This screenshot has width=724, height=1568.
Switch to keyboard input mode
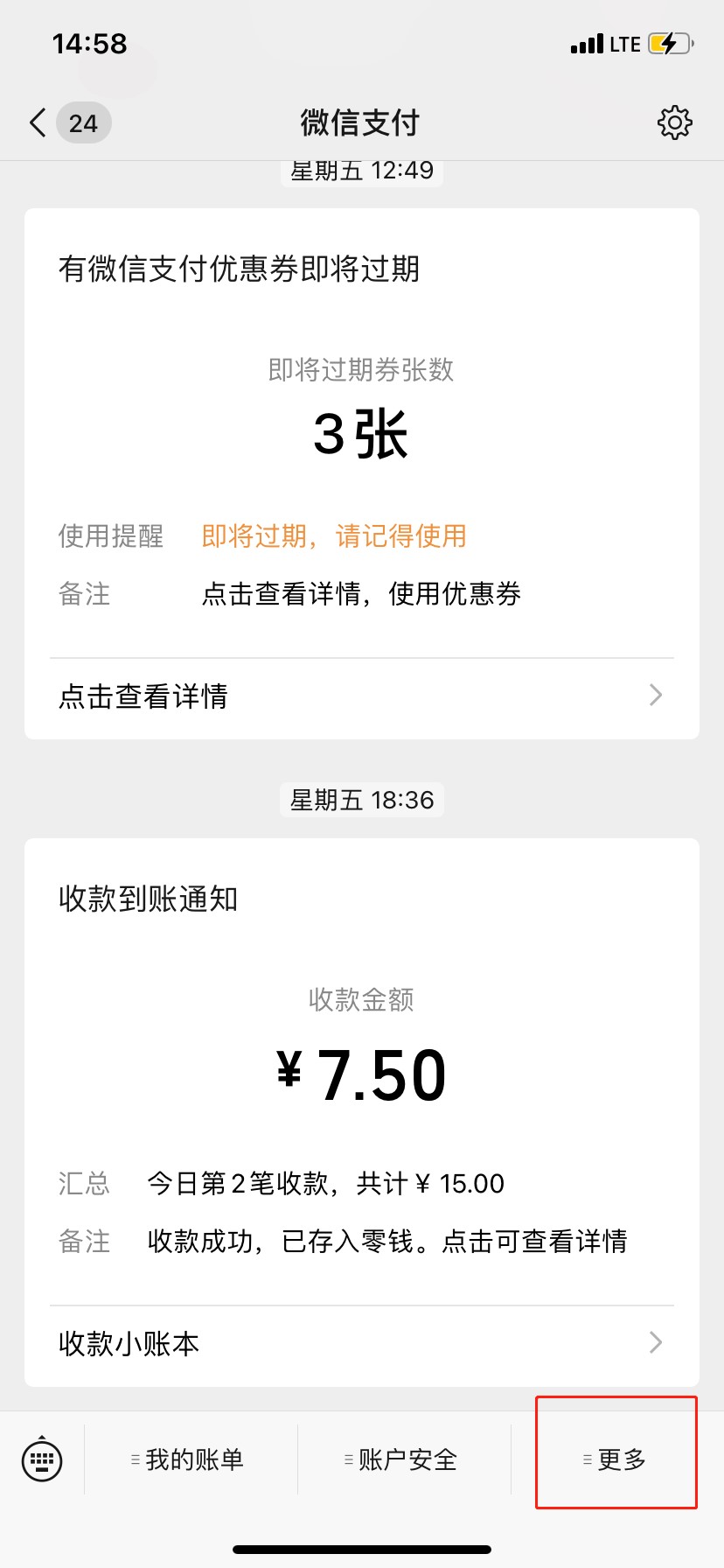pyautogui.click(x=42, y=1459)
